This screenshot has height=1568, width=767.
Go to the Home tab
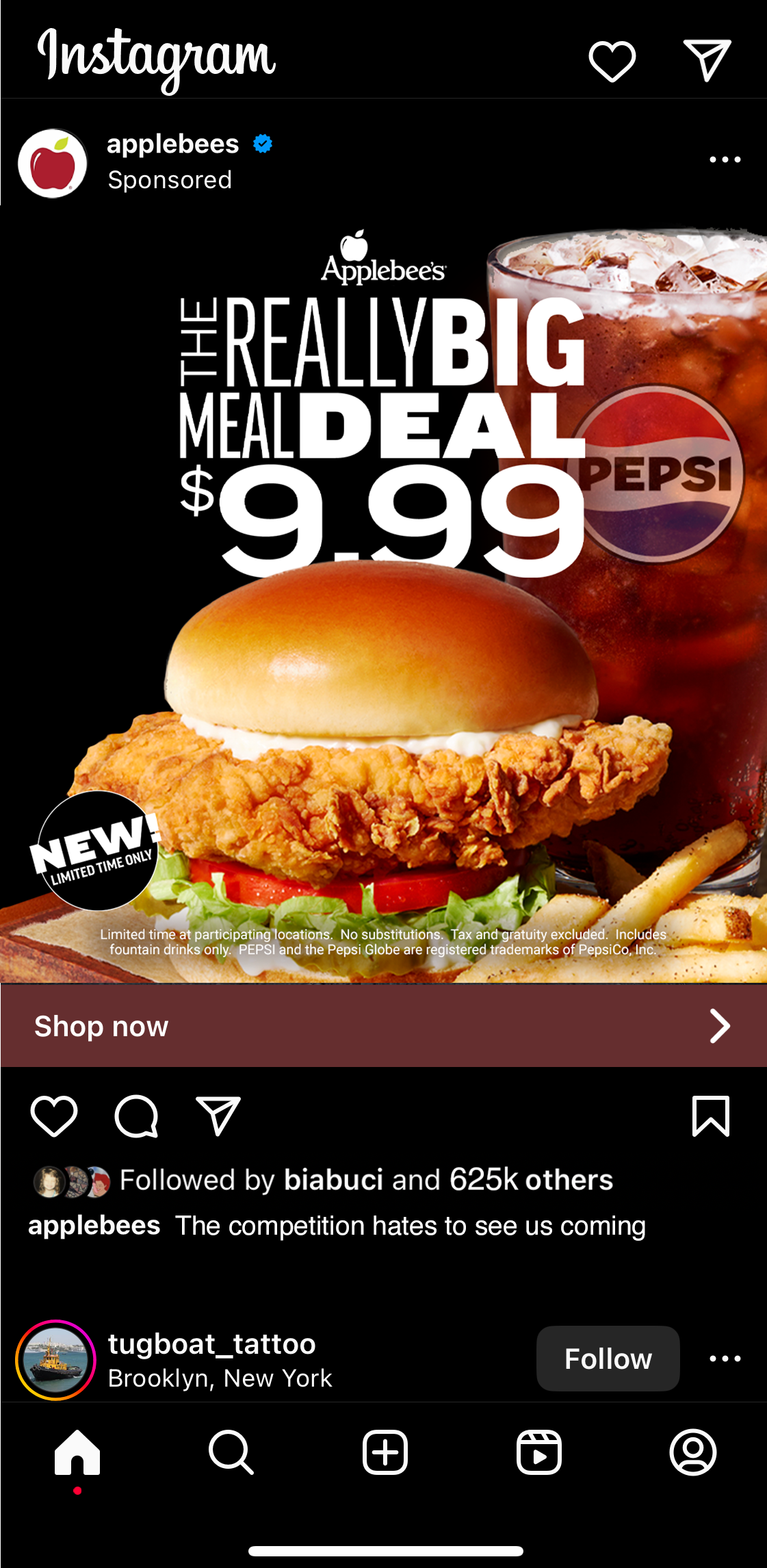pyautogui.click(x=77, y=1452)
